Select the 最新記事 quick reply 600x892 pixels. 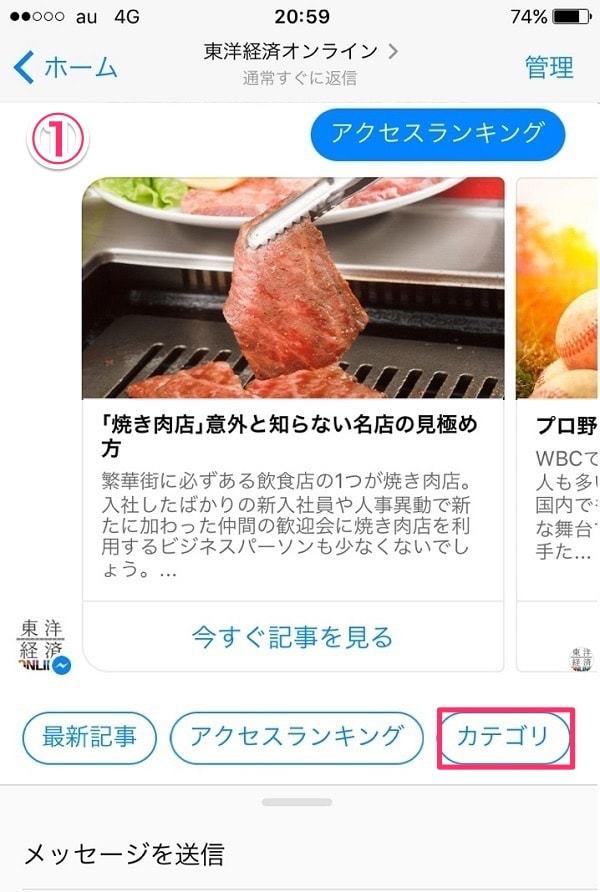(x=89, y=738)
